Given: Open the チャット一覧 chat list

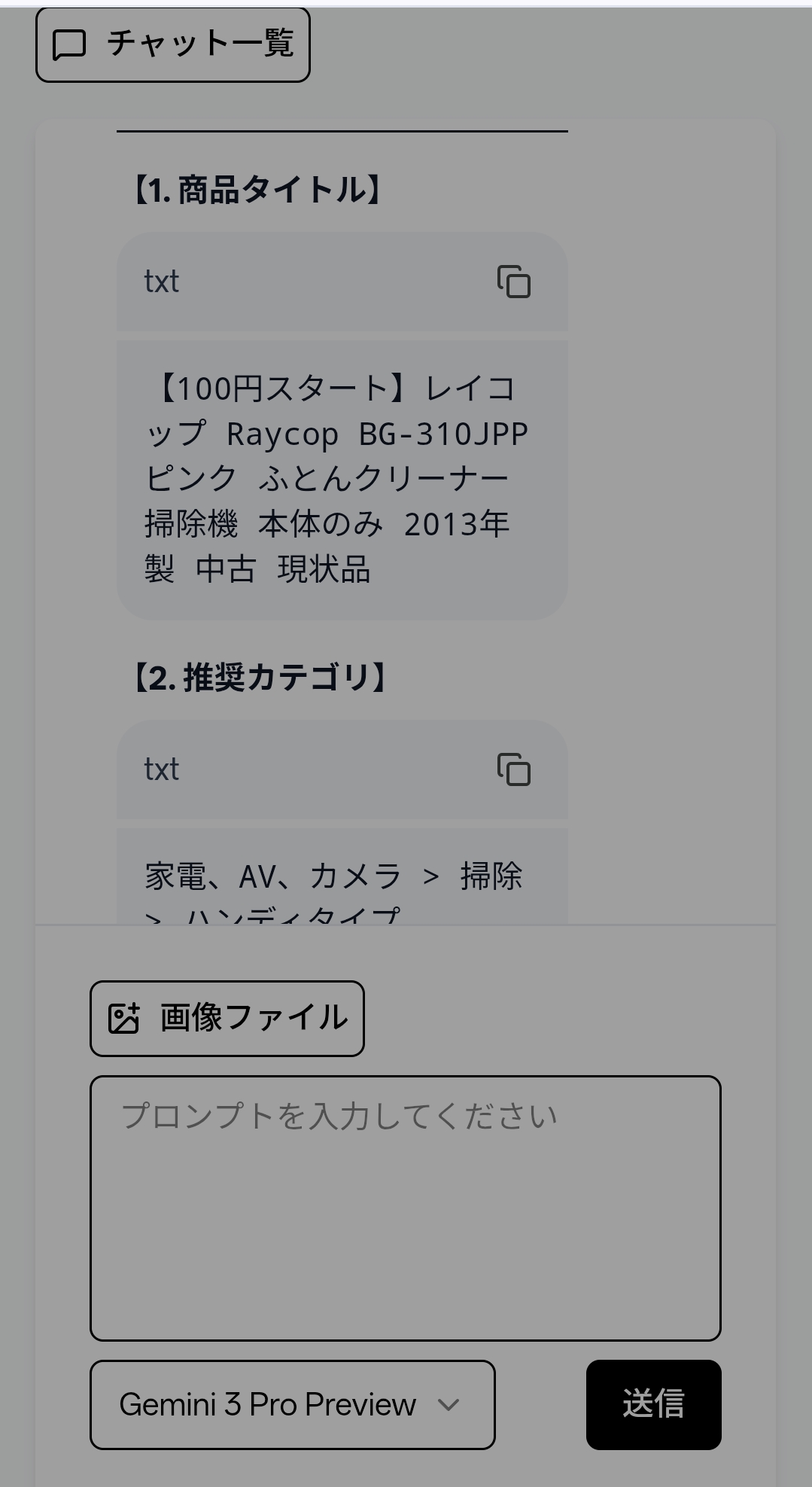Looking at the screenshot, I should (173, 44).
